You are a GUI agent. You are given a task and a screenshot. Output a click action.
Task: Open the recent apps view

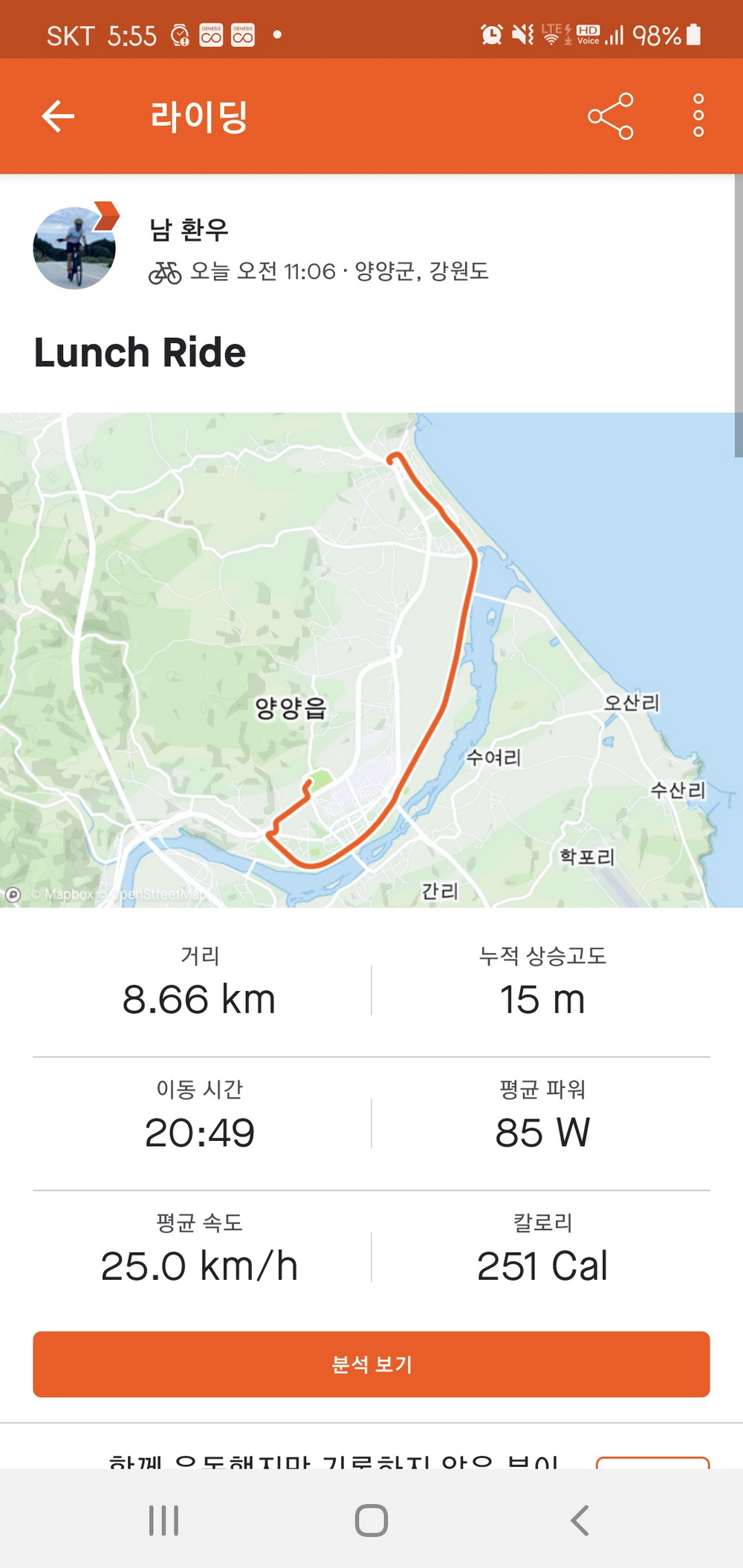tap(163, 1520)
